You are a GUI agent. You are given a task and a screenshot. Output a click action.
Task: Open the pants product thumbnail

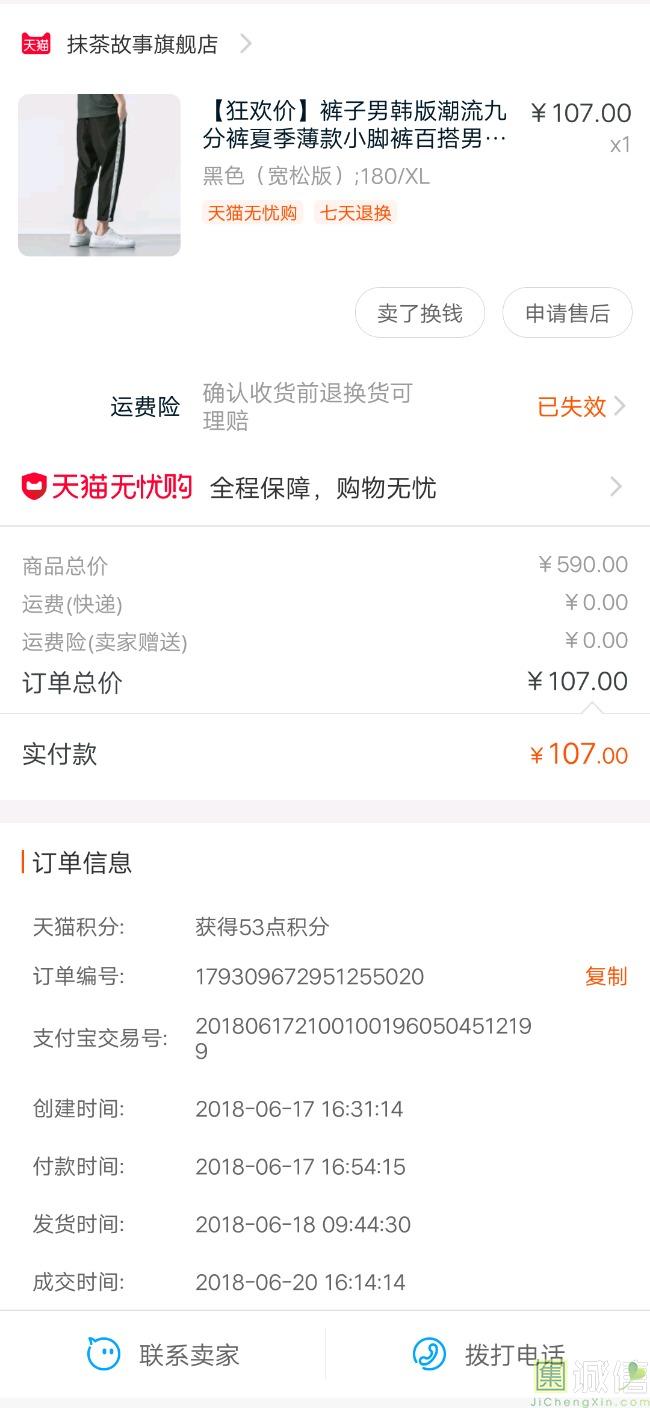pos(99,175)
